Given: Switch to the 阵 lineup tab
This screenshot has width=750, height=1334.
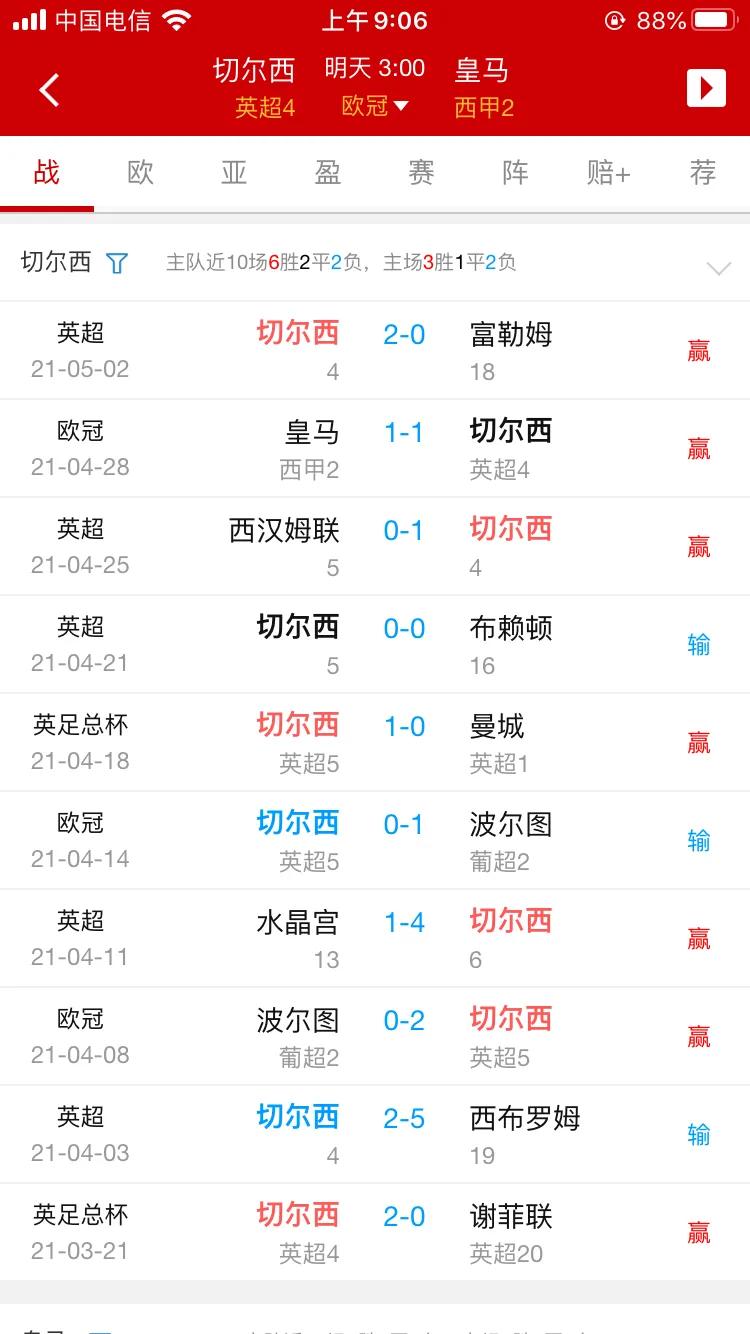Looking at the screenshot, I should (515, 173).
